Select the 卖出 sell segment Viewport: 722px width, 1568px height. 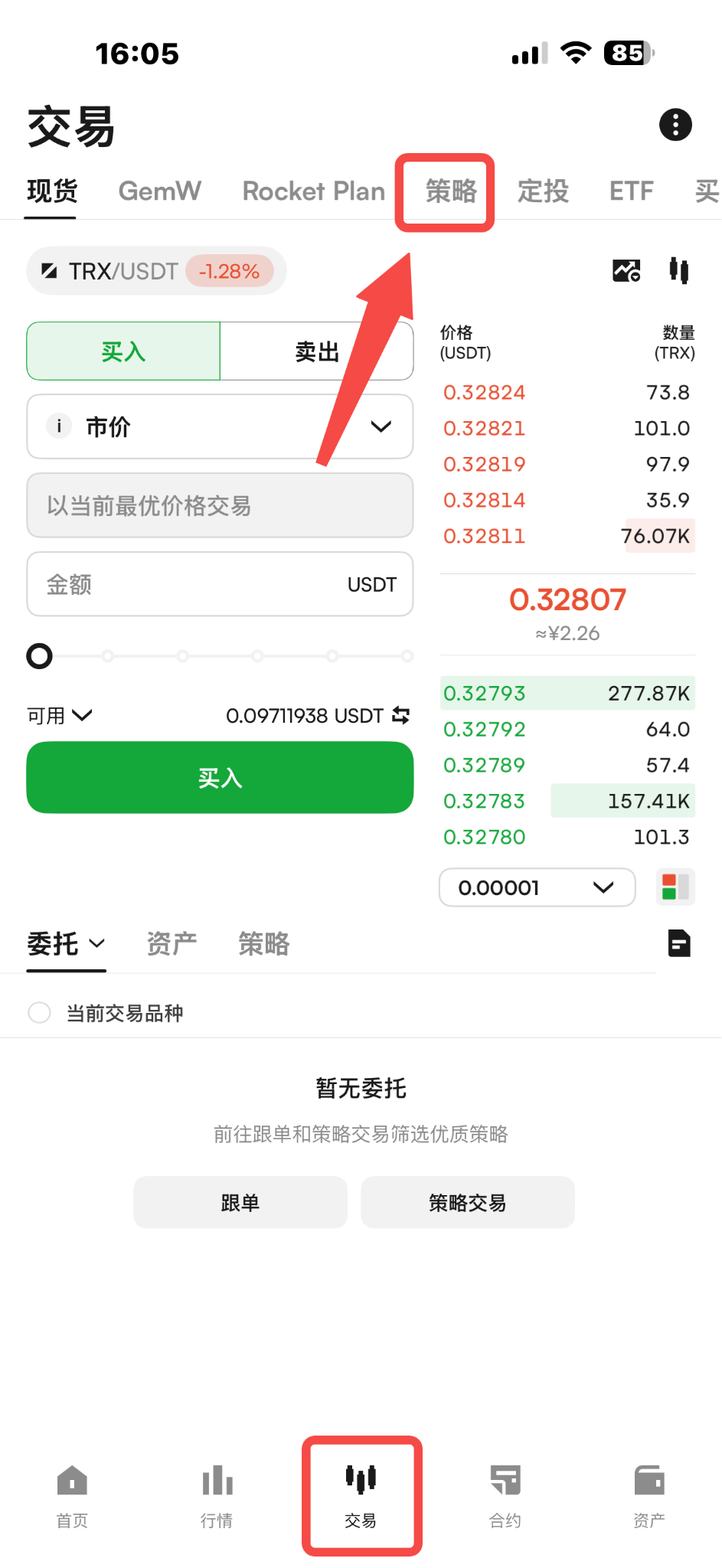click(x=317, y=351)
